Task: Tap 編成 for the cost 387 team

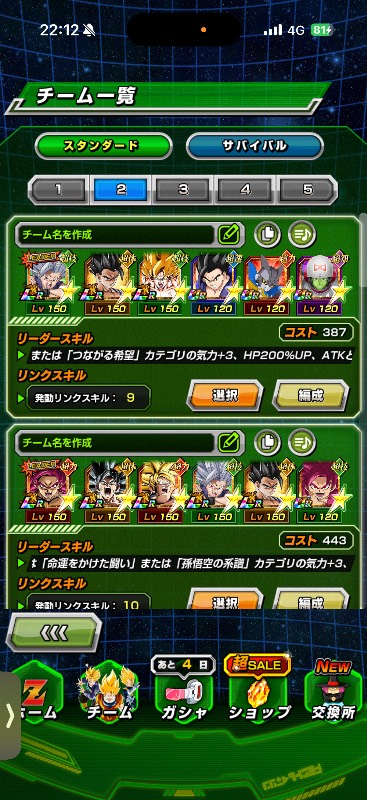Action: point(310,394)
